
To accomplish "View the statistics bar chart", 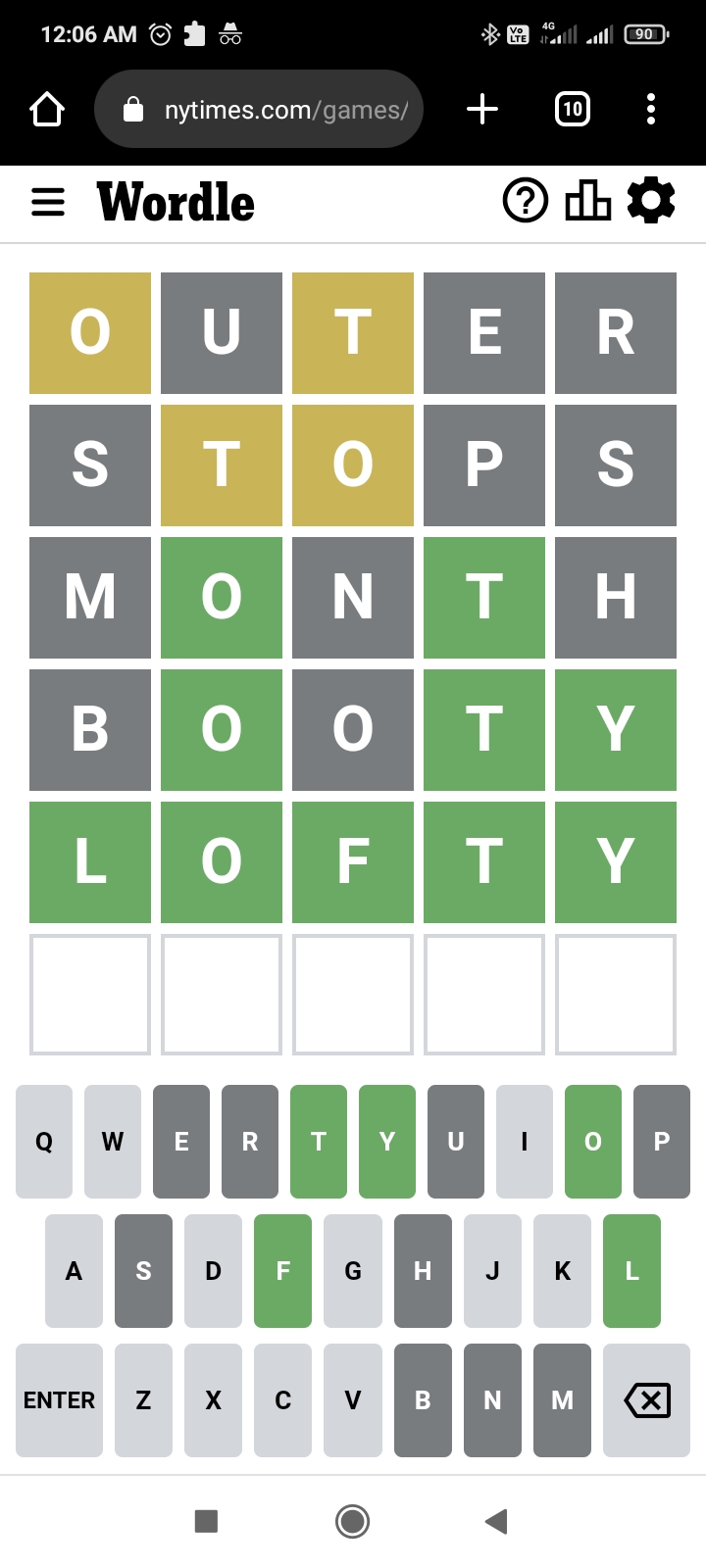I will [588, 201].
